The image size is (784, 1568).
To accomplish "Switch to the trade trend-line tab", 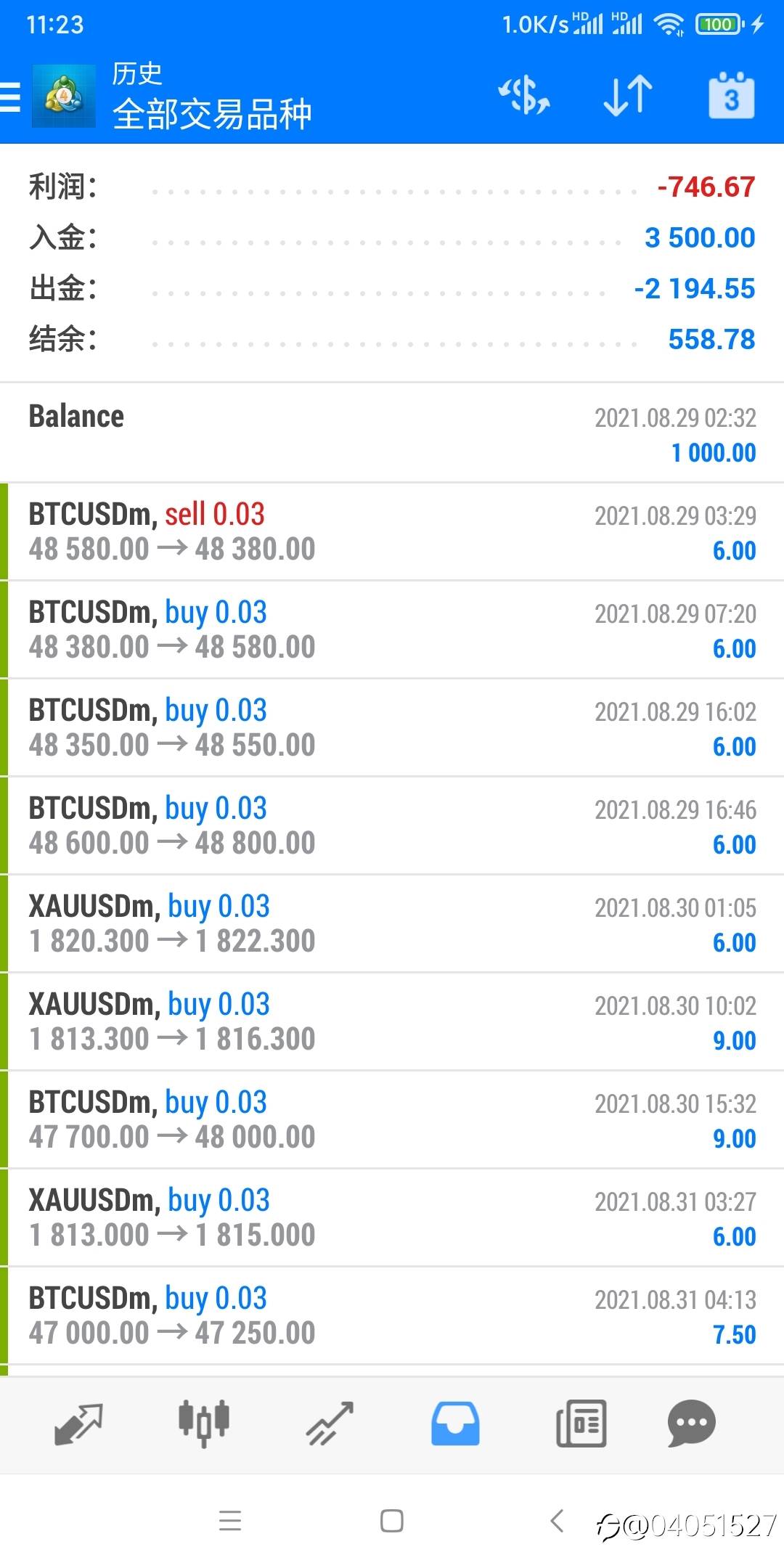I will click(330, 1424).
